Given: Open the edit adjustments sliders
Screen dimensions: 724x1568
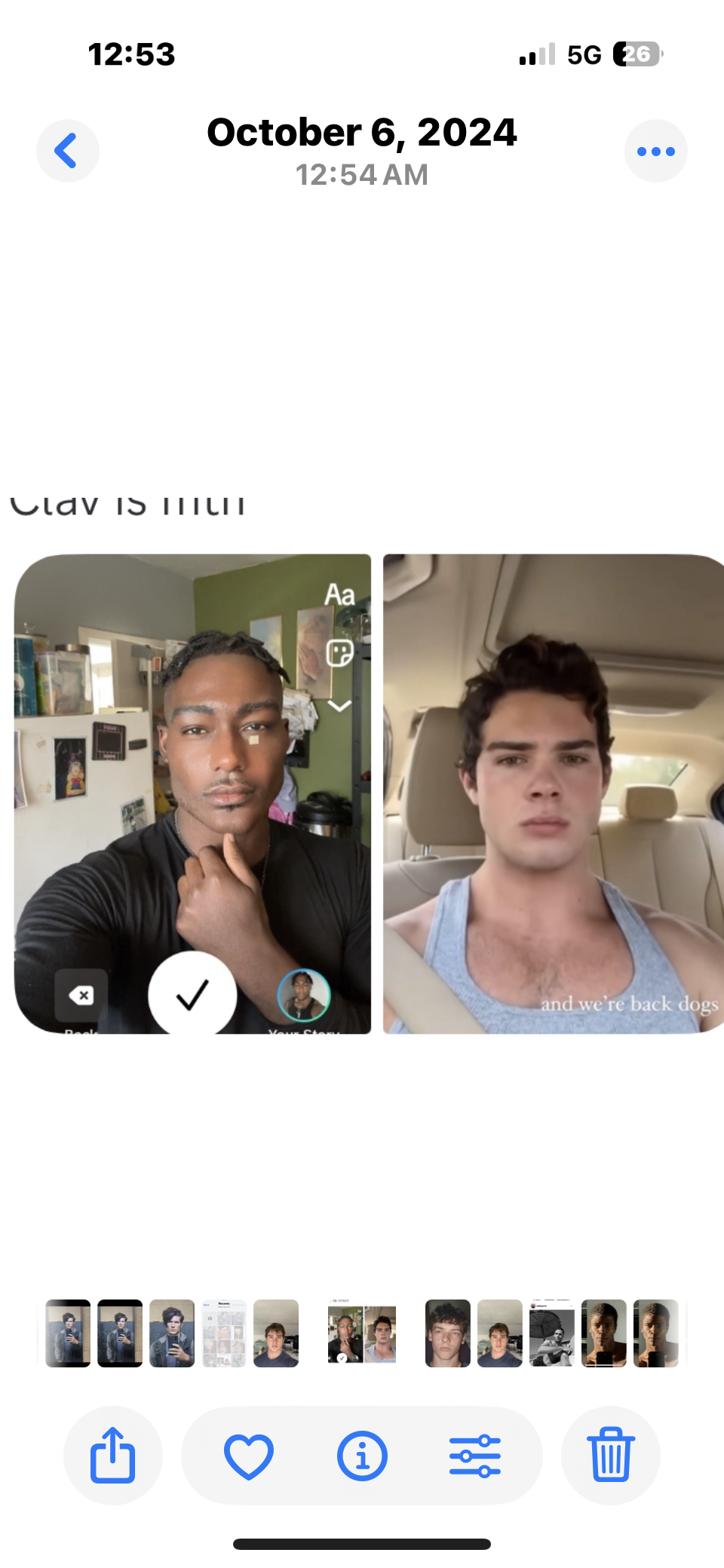Looking at the screenshot, I should pyautogui.click(x=474, y=1455).
